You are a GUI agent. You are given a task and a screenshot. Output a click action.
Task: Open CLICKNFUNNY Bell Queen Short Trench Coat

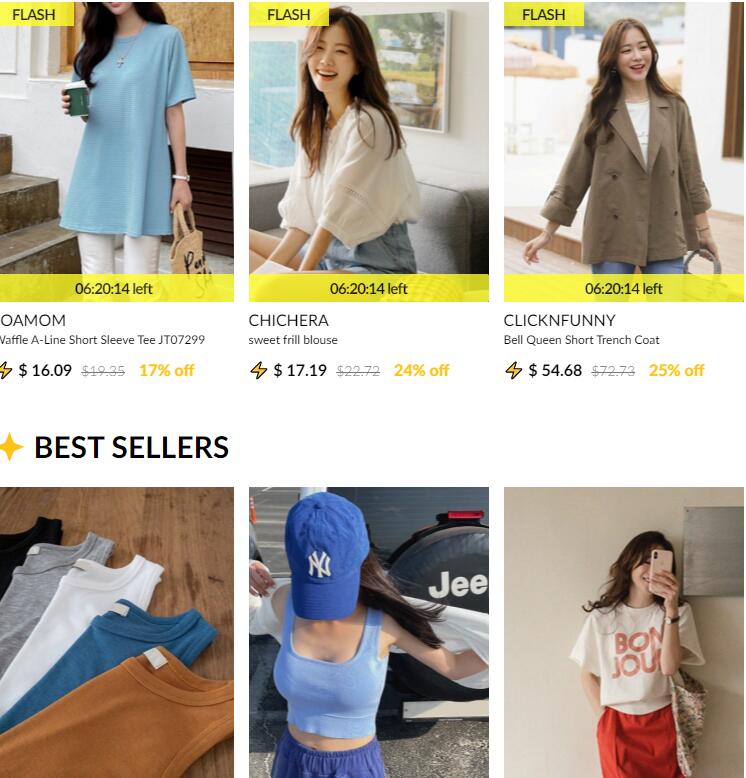point(623,140)
